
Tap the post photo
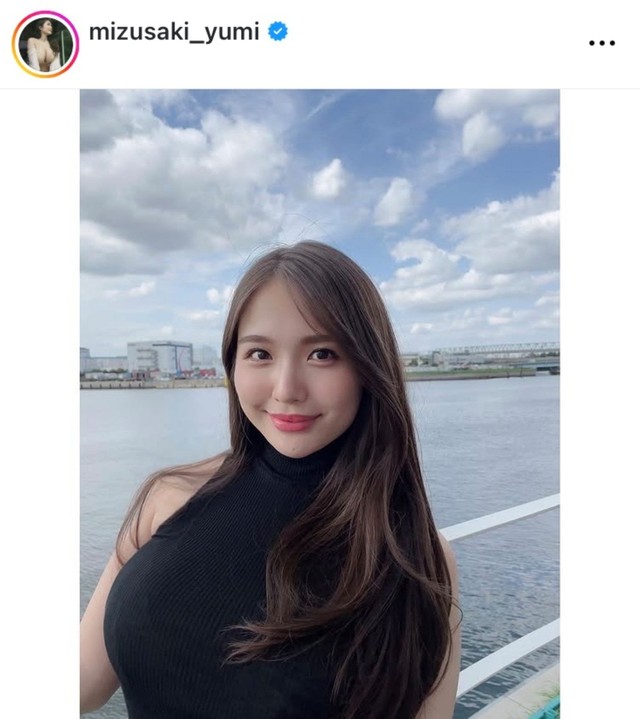tap(319, 400)
